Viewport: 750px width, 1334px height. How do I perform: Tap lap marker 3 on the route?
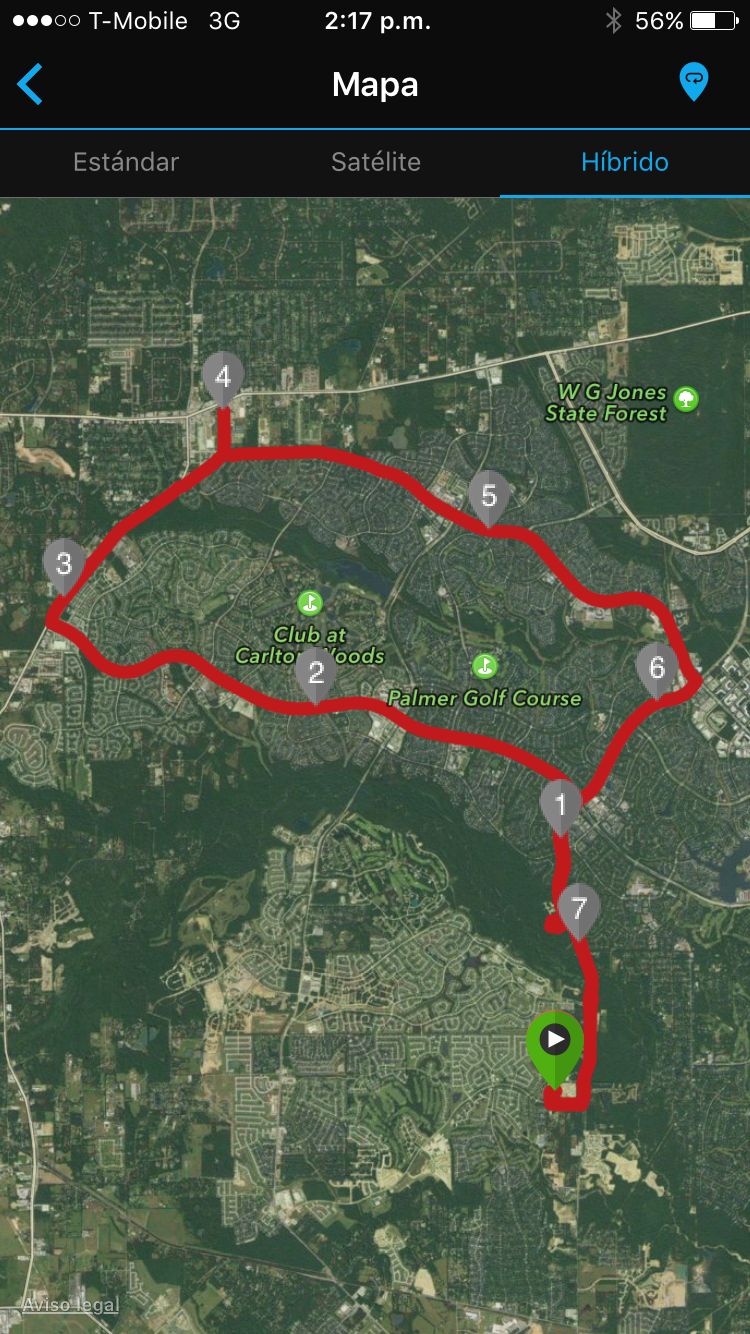pyautogui.click(x=64, y=564)
